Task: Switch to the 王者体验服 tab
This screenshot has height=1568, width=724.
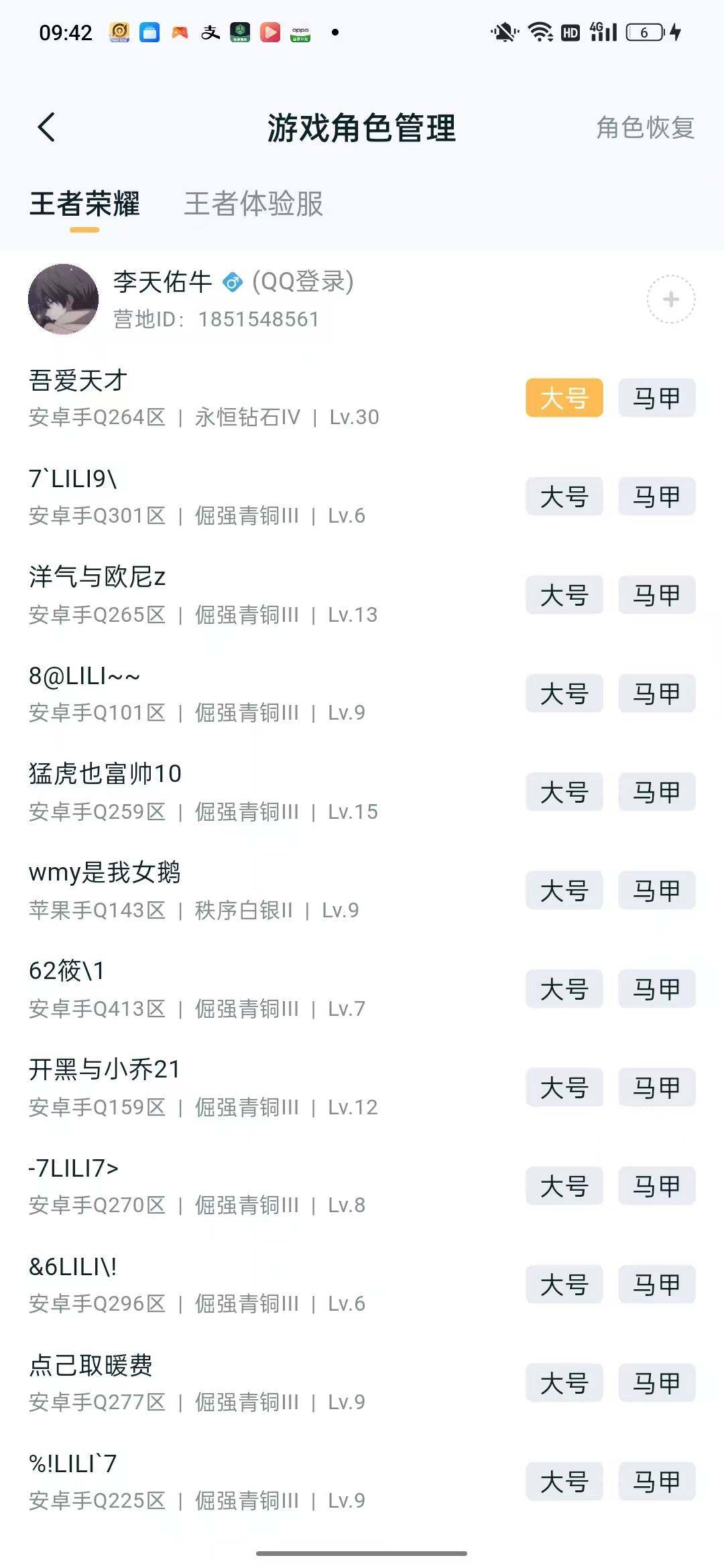Action: 253,206
